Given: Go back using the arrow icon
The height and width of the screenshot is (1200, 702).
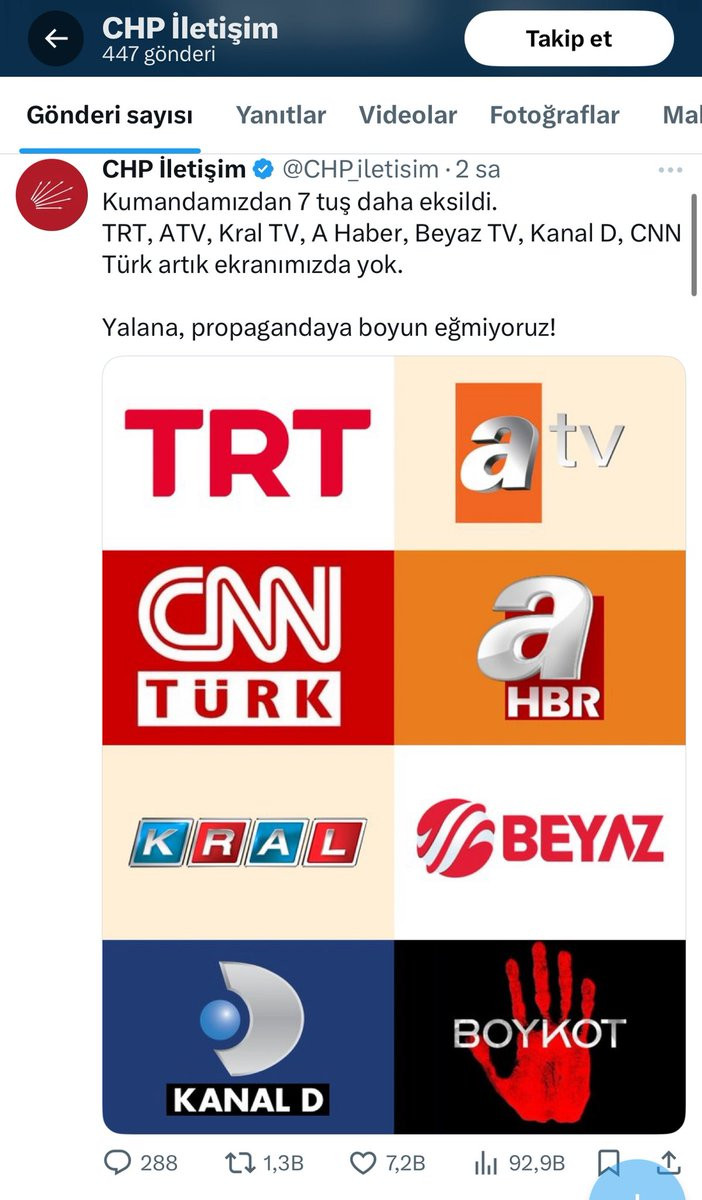Looking at the screenshot, I should tap(57, 39).
